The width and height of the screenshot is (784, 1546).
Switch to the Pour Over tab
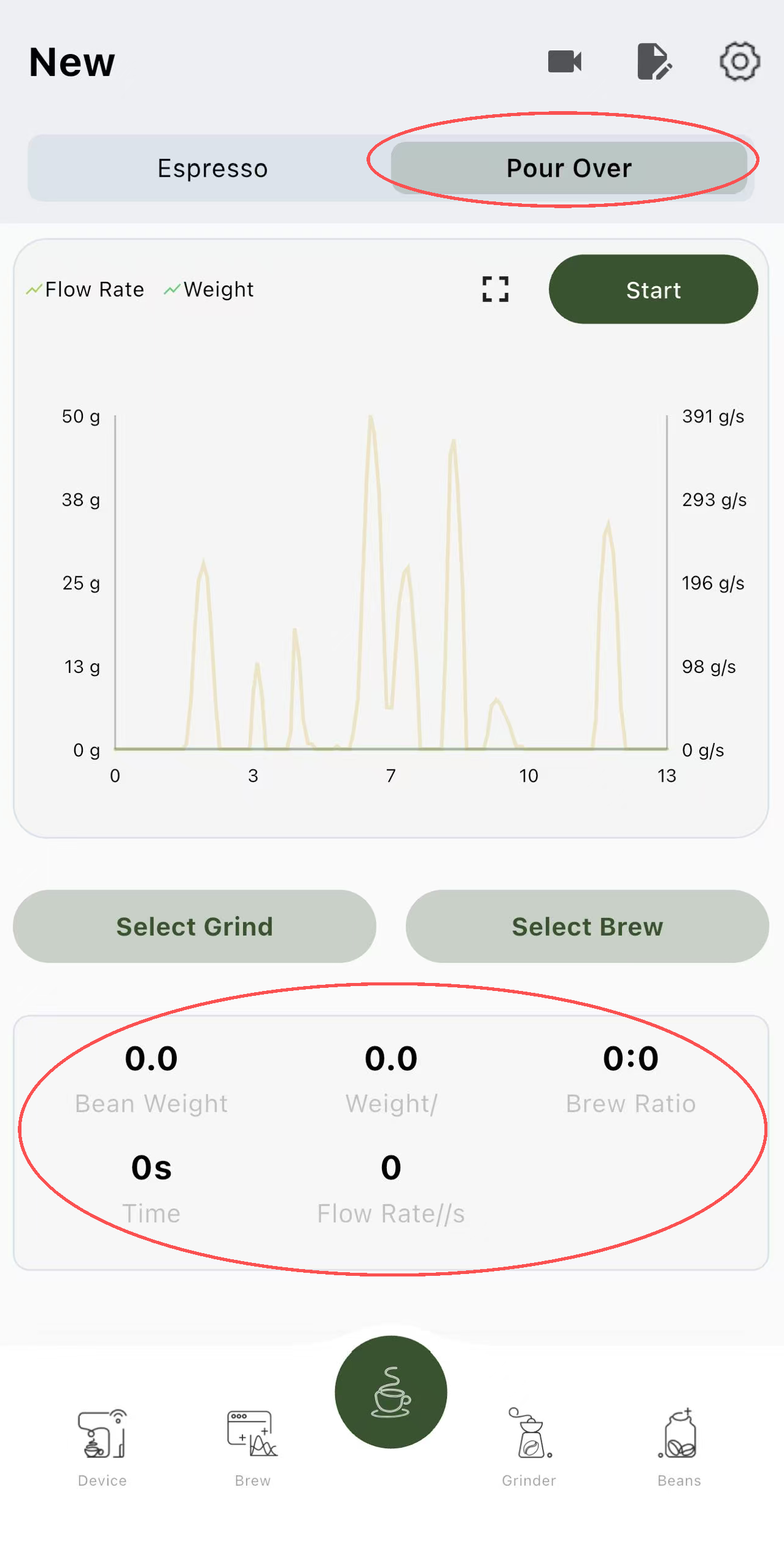click(x=568, y=168)
